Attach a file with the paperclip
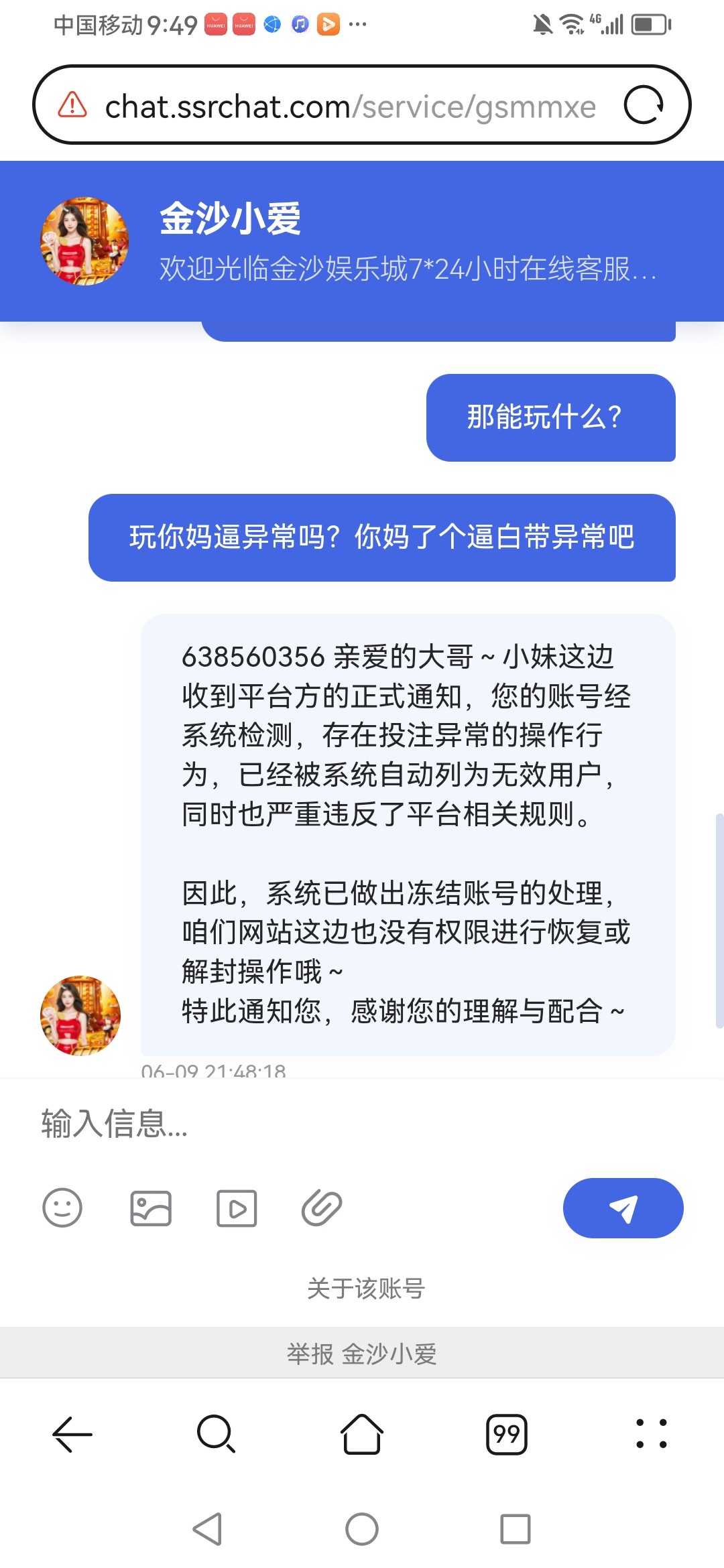The width and height of the screenshot is (724, 1568). coord(322,1208)
